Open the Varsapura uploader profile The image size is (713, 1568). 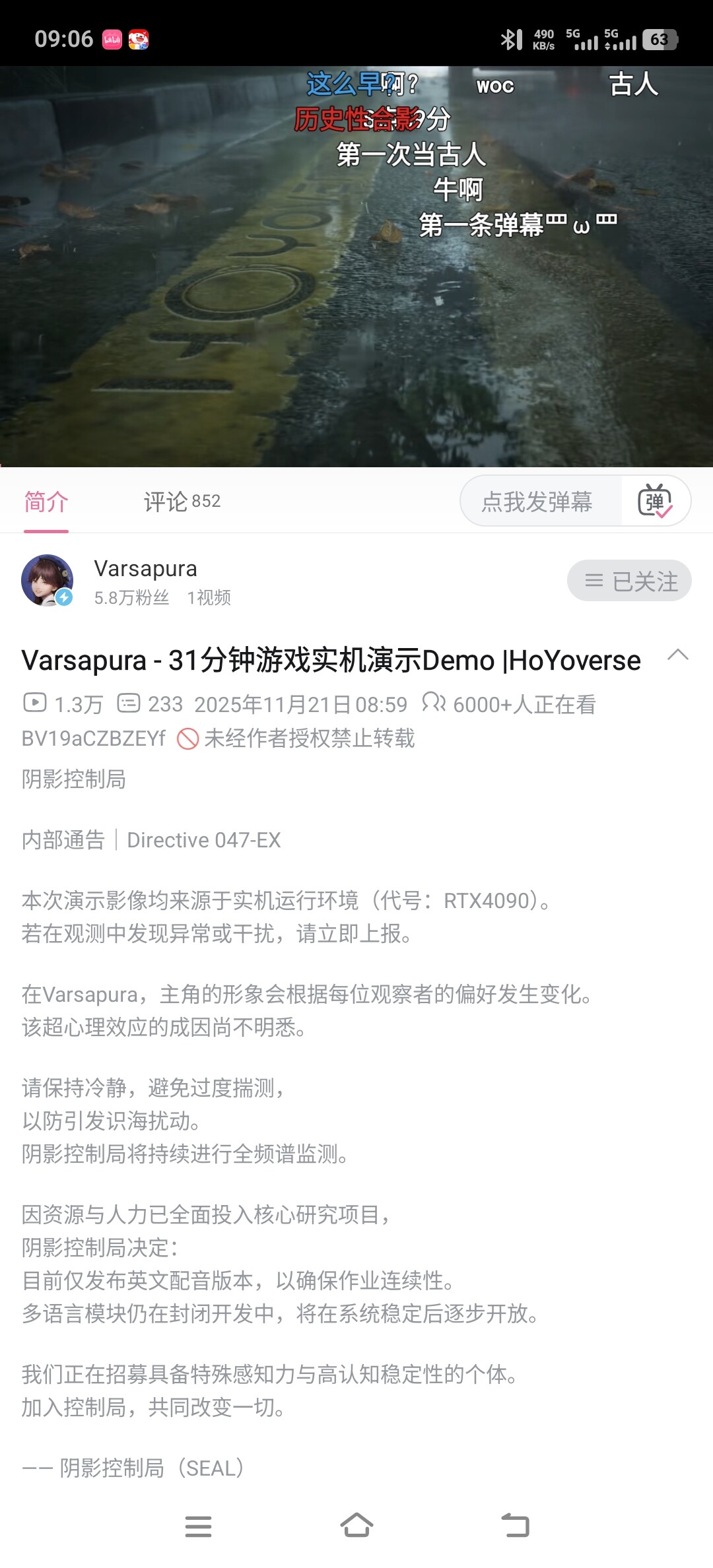click(48, 581)
